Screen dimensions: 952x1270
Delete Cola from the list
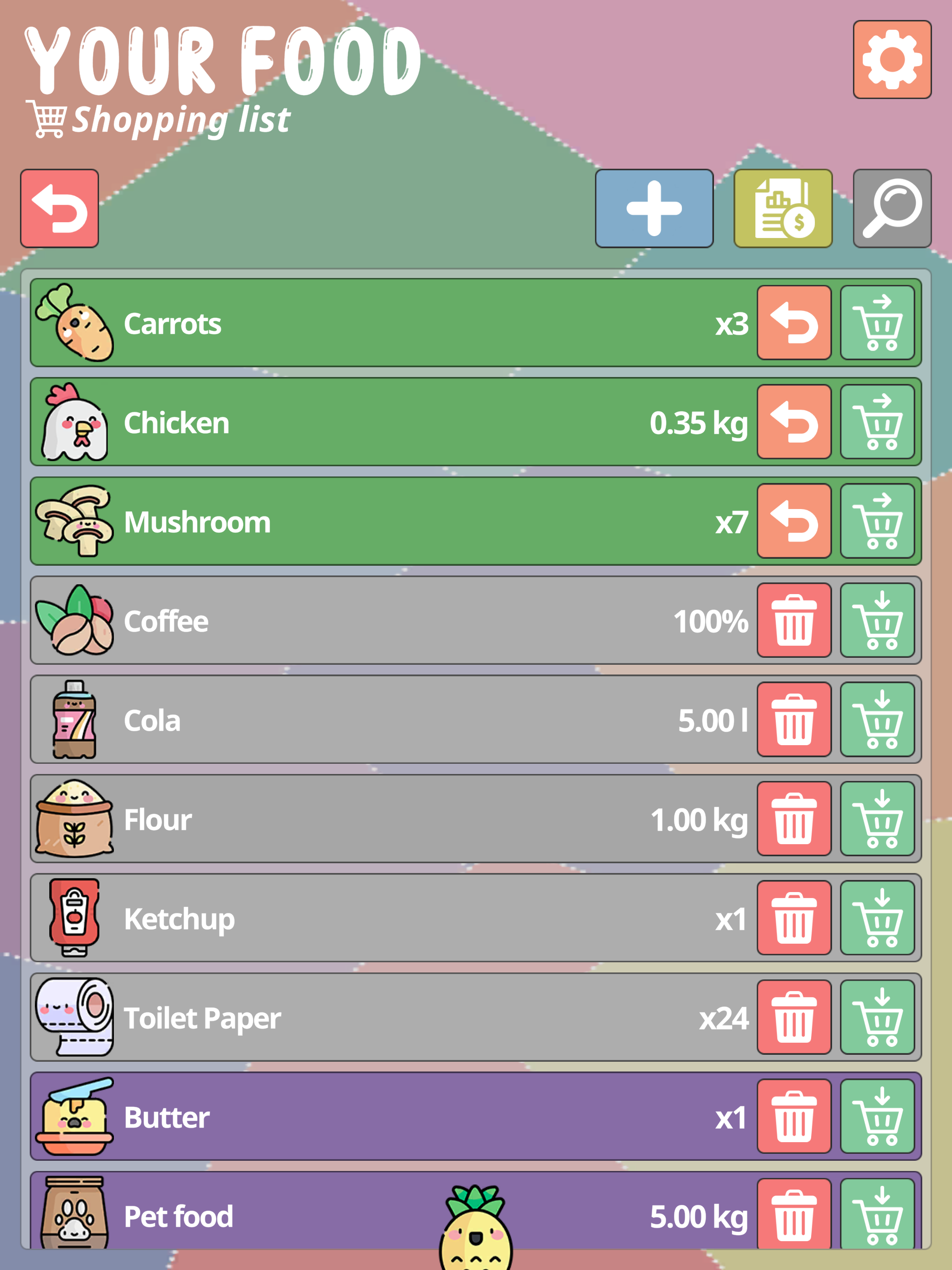pyautogui.click(x=793, y=720)
